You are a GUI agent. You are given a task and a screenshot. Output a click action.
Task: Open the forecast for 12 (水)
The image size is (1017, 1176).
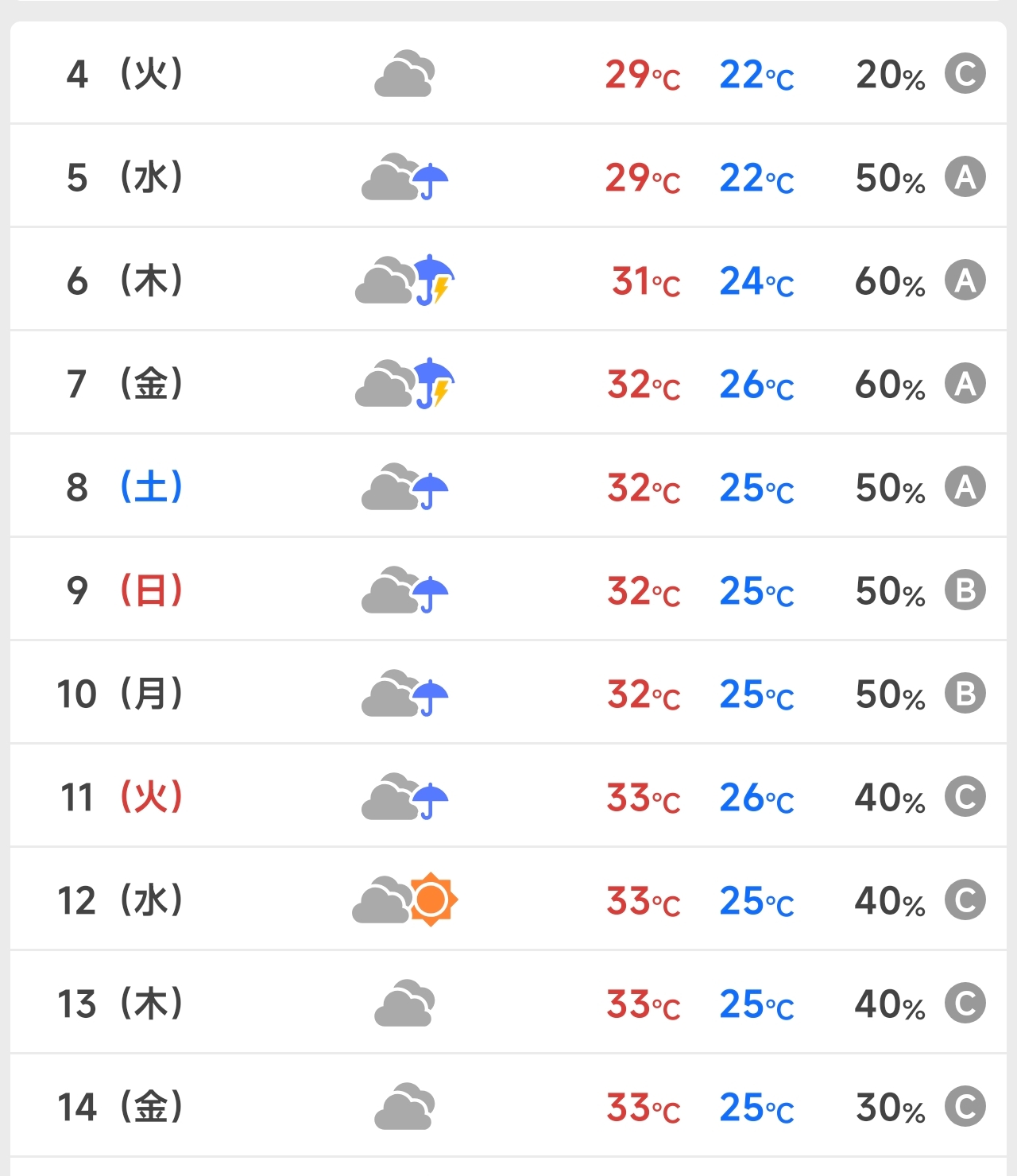coord(508,899)
